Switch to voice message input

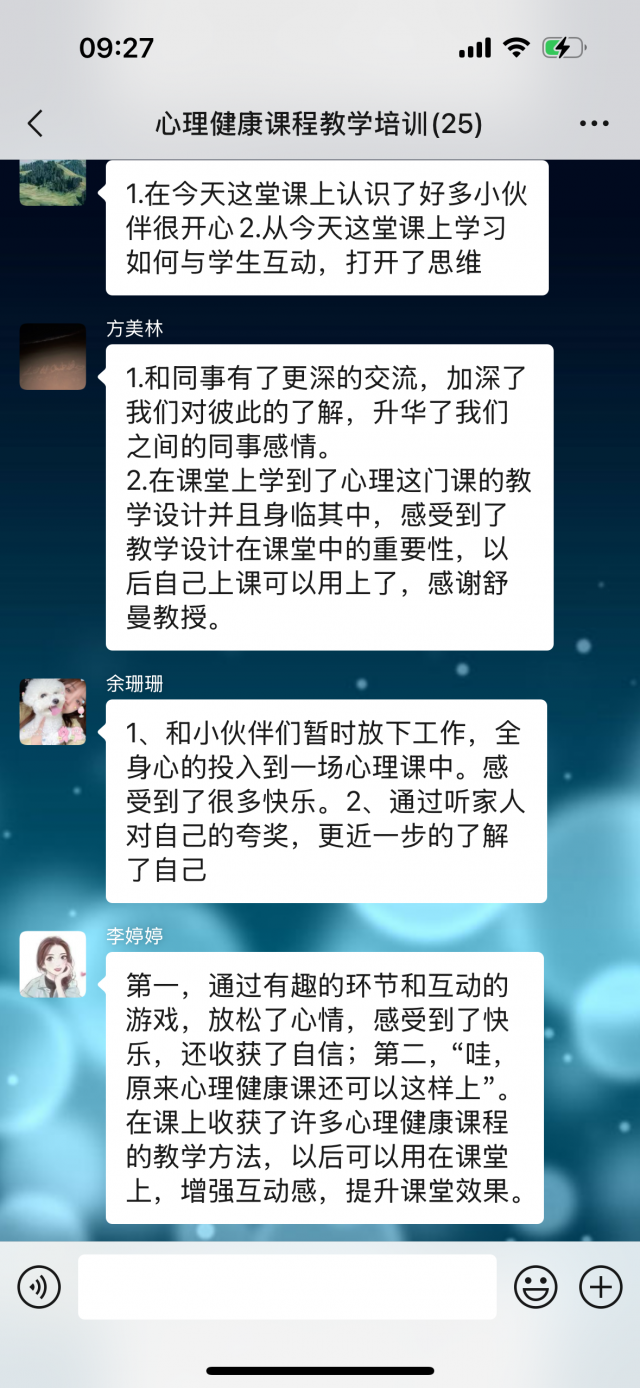40,1286
